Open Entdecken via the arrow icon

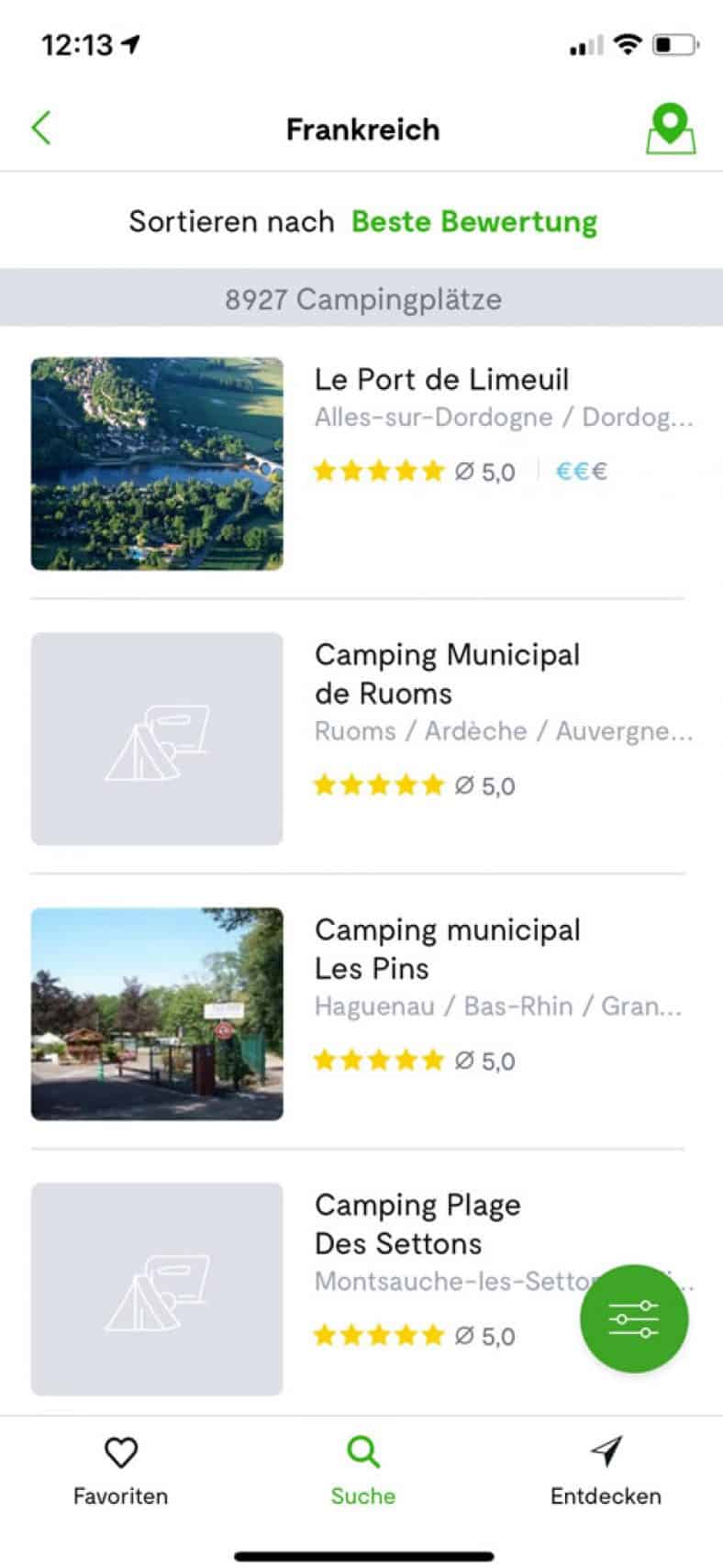(606, 1452)
